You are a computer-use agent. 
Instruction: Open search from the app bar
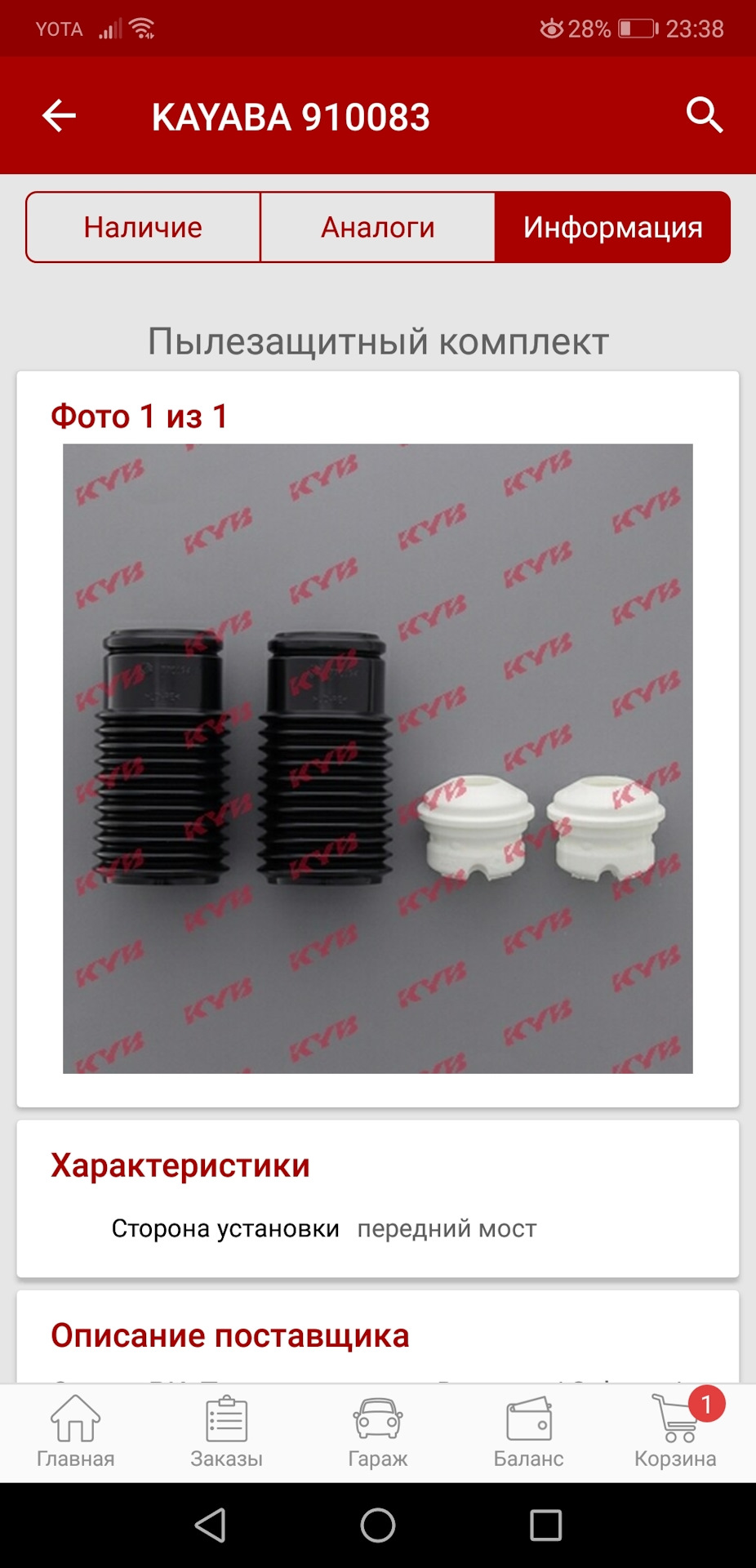[704, 115]
